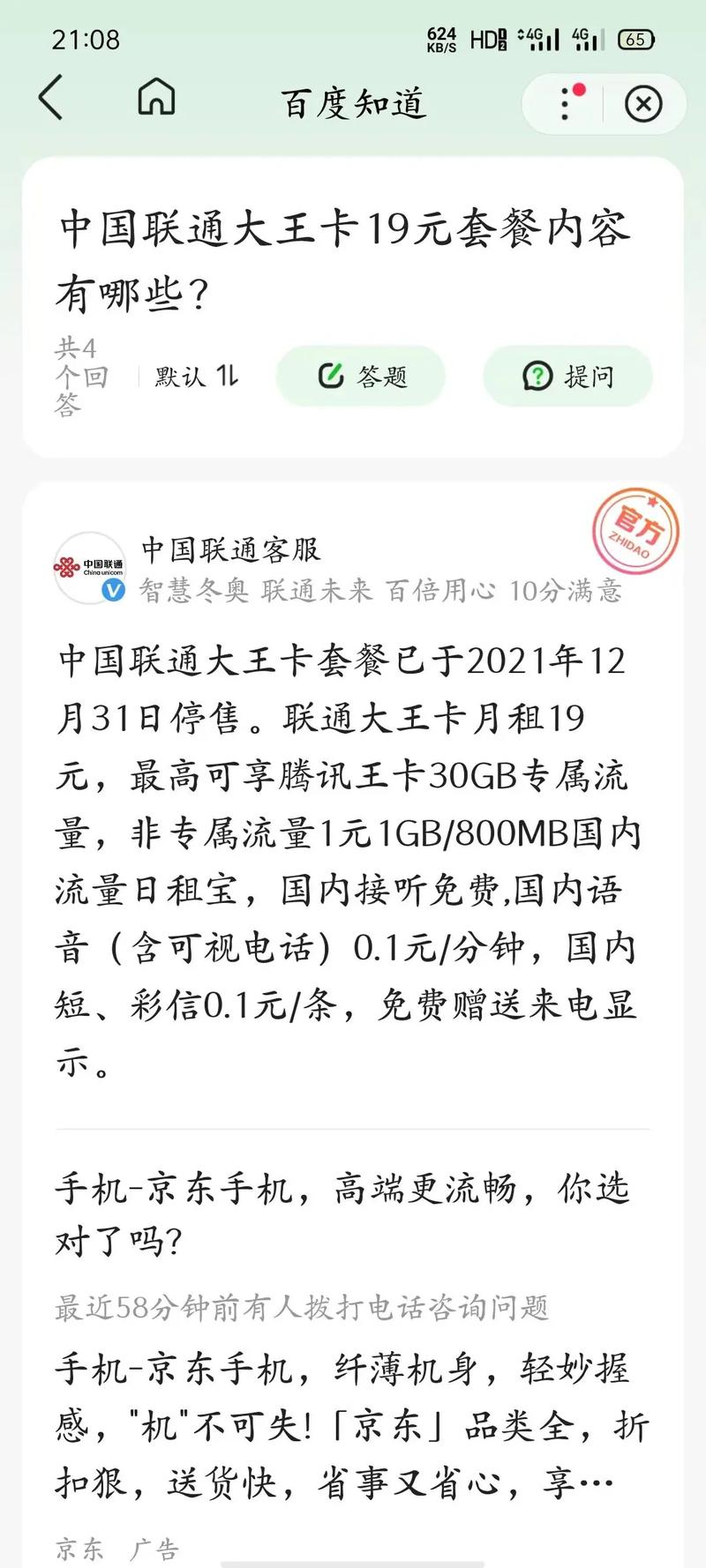
Task: Change the 默认 answer sort order
Action: coord(197,377)
